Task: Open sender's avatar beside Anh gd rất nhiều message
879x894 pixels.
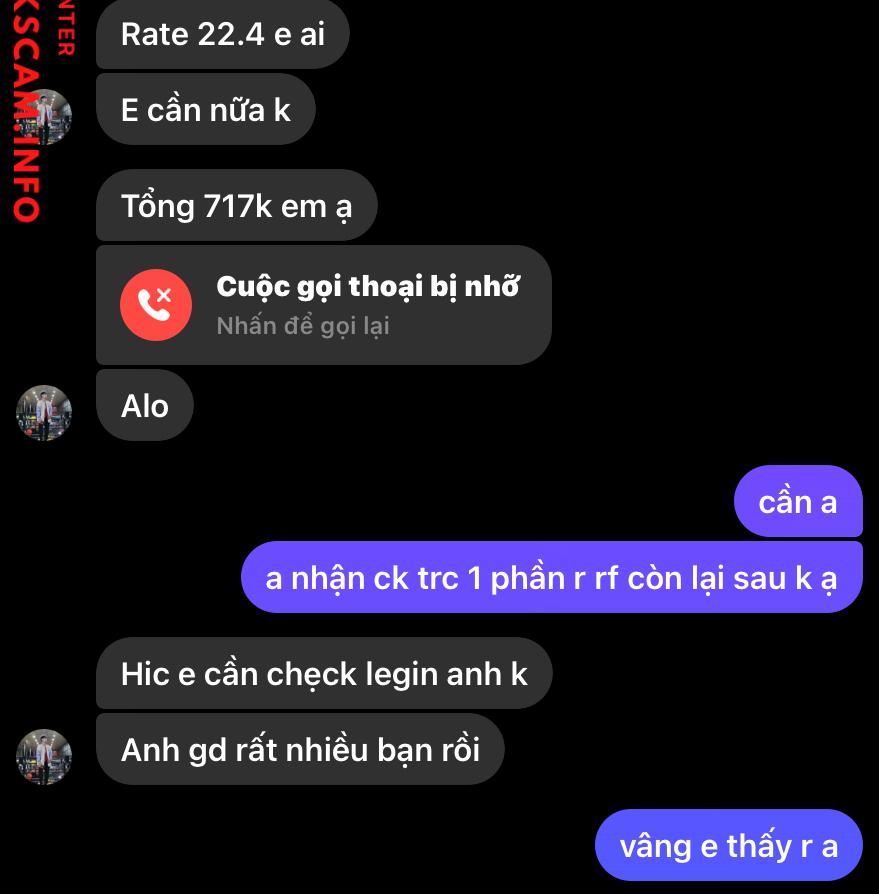Action: click(x=44, y=756)
